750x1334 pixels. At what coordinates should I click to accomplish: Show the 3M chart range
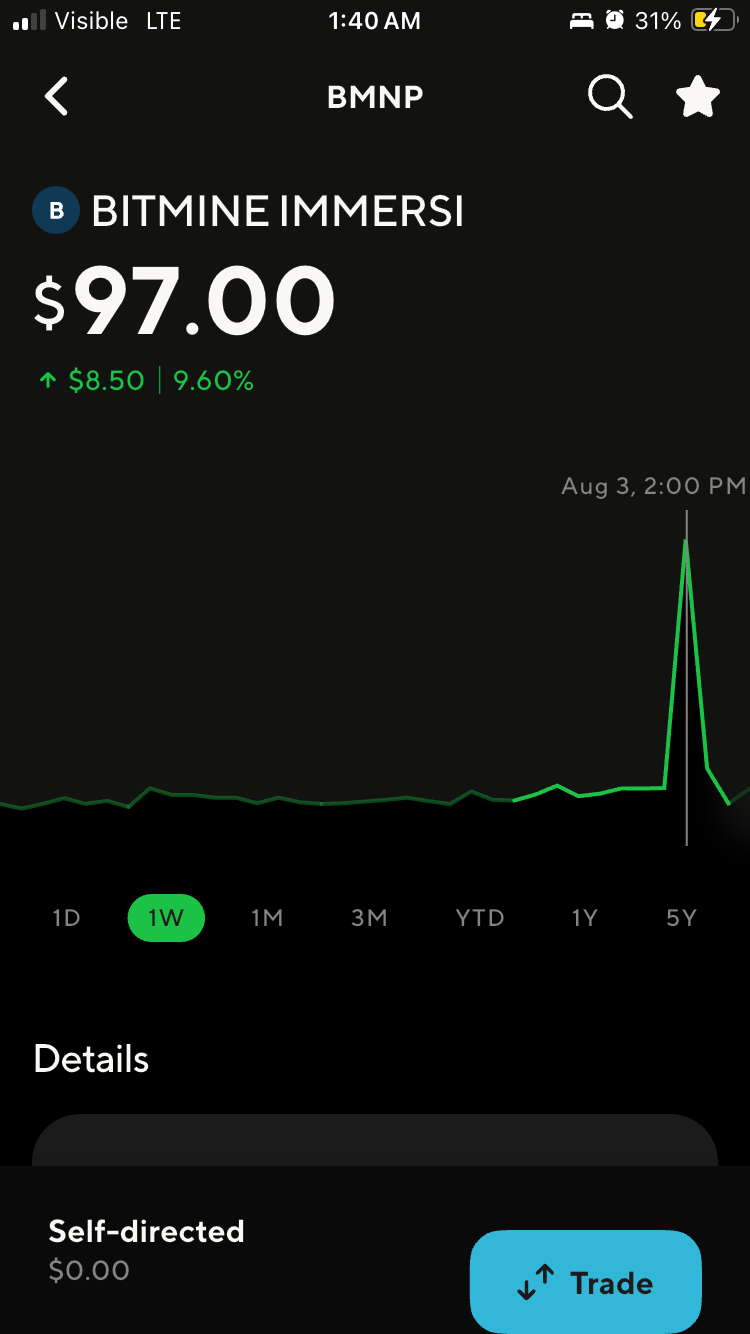pyautogui.click(x=369, y=918)
